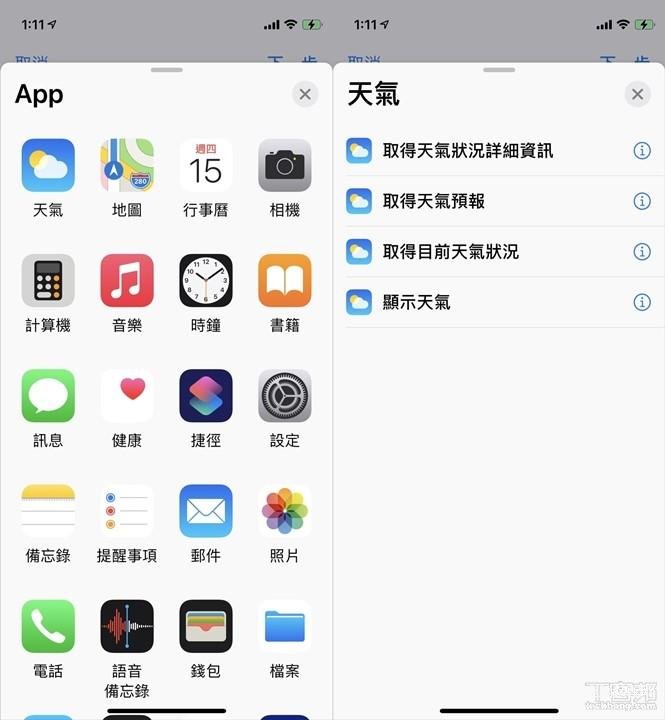This screenshot has width=665, height=720.
Task: Select the 天氣 app icon
Action: click(48, 166)
